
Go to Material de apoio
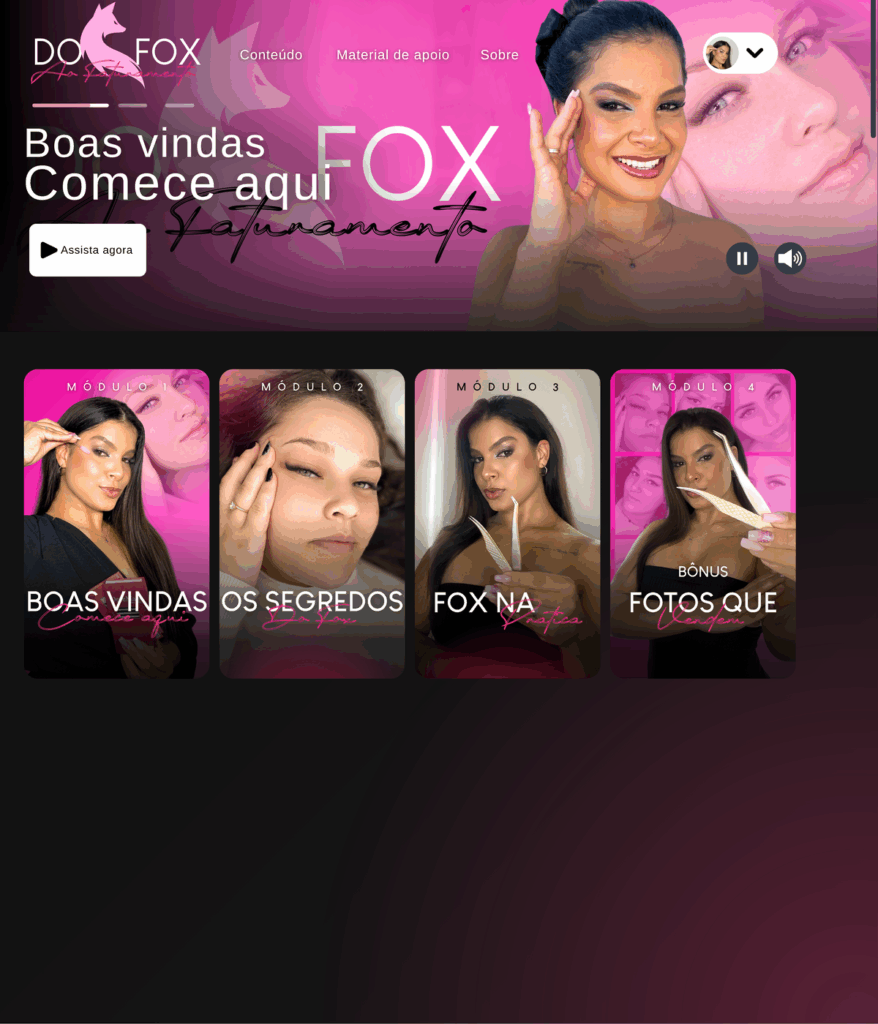[x=393, y=55]
